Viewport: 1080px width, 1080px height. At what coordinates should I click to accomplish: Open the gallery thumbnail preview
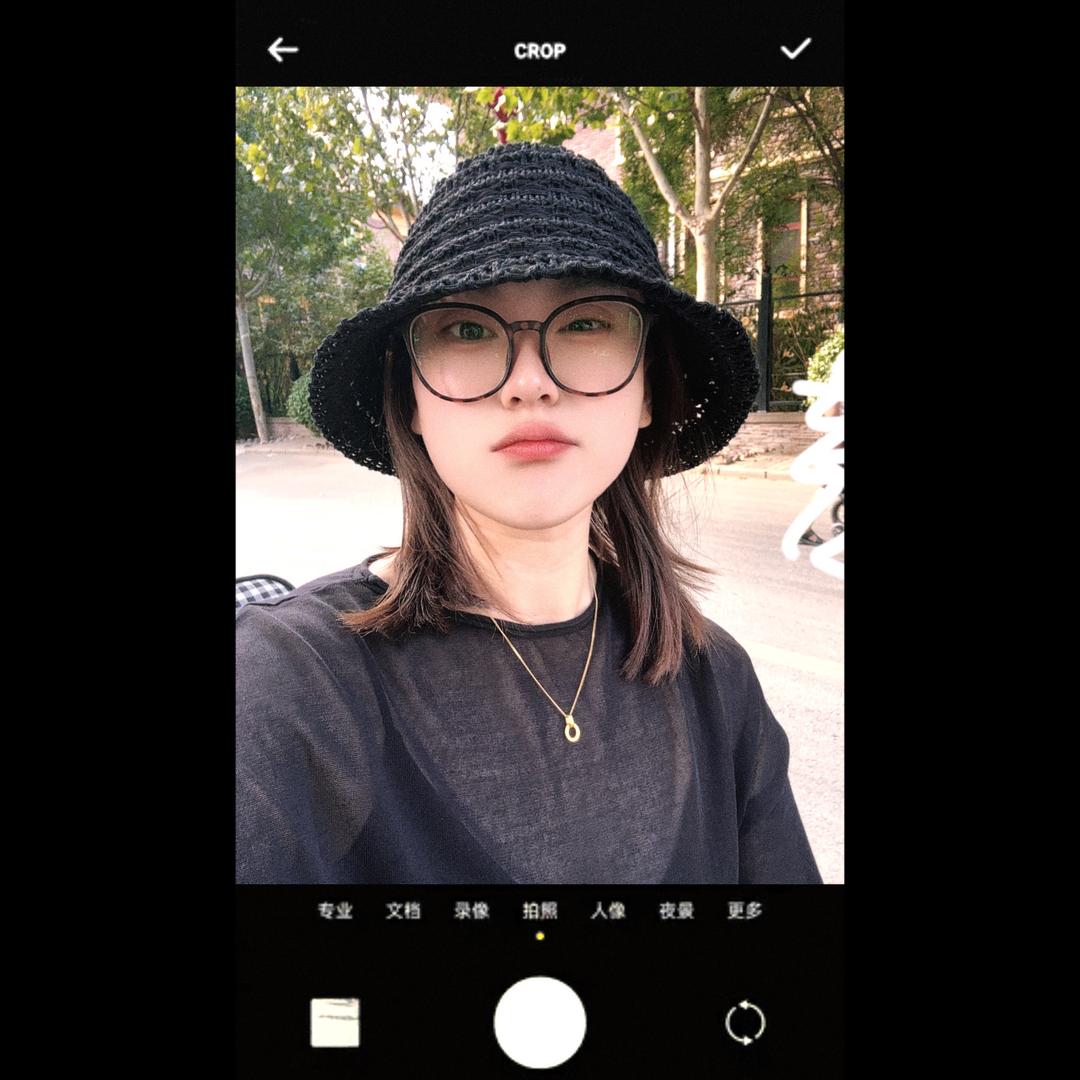[335, 1023]
